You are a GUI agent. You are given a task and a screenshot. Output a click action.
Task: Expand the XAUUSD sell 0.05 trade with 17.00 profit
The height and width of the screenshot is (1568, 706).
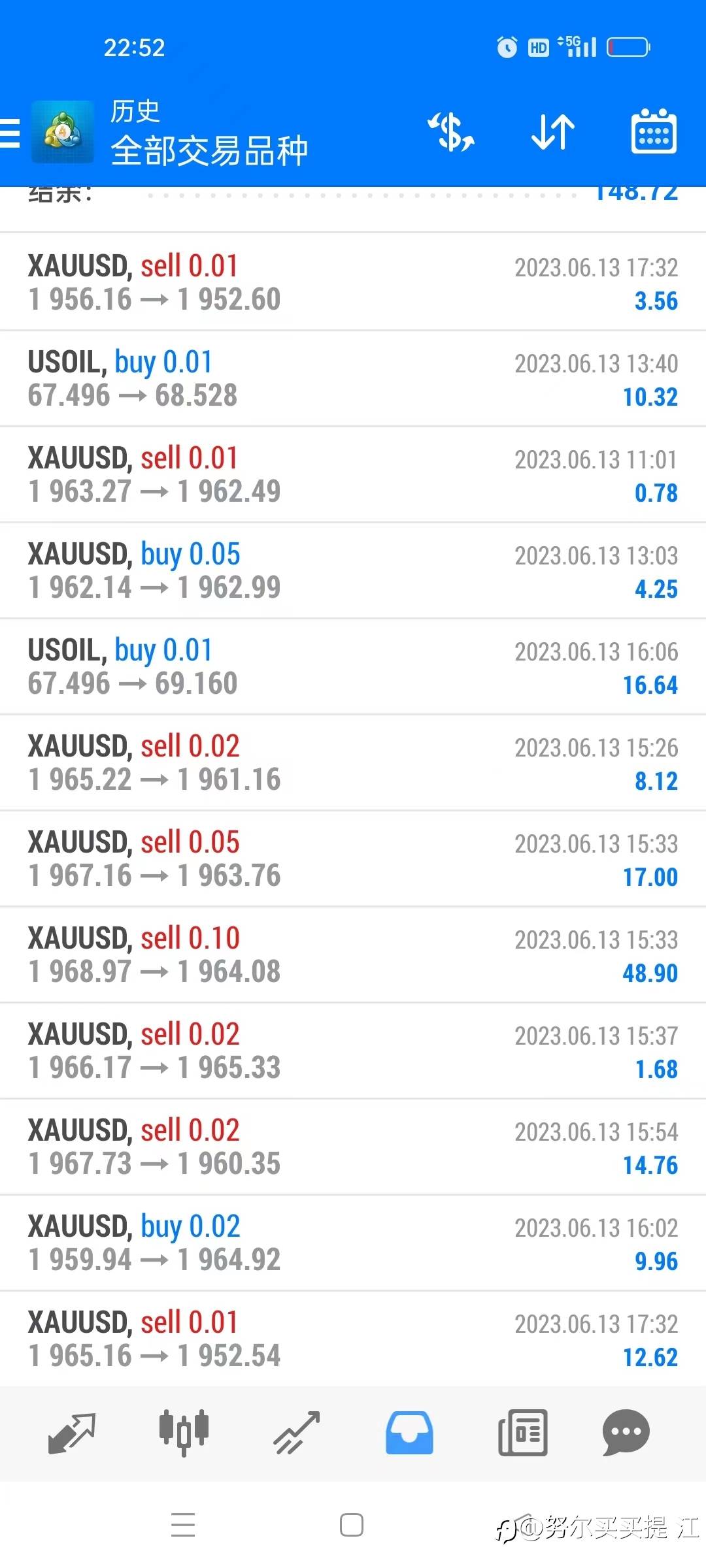353,858
